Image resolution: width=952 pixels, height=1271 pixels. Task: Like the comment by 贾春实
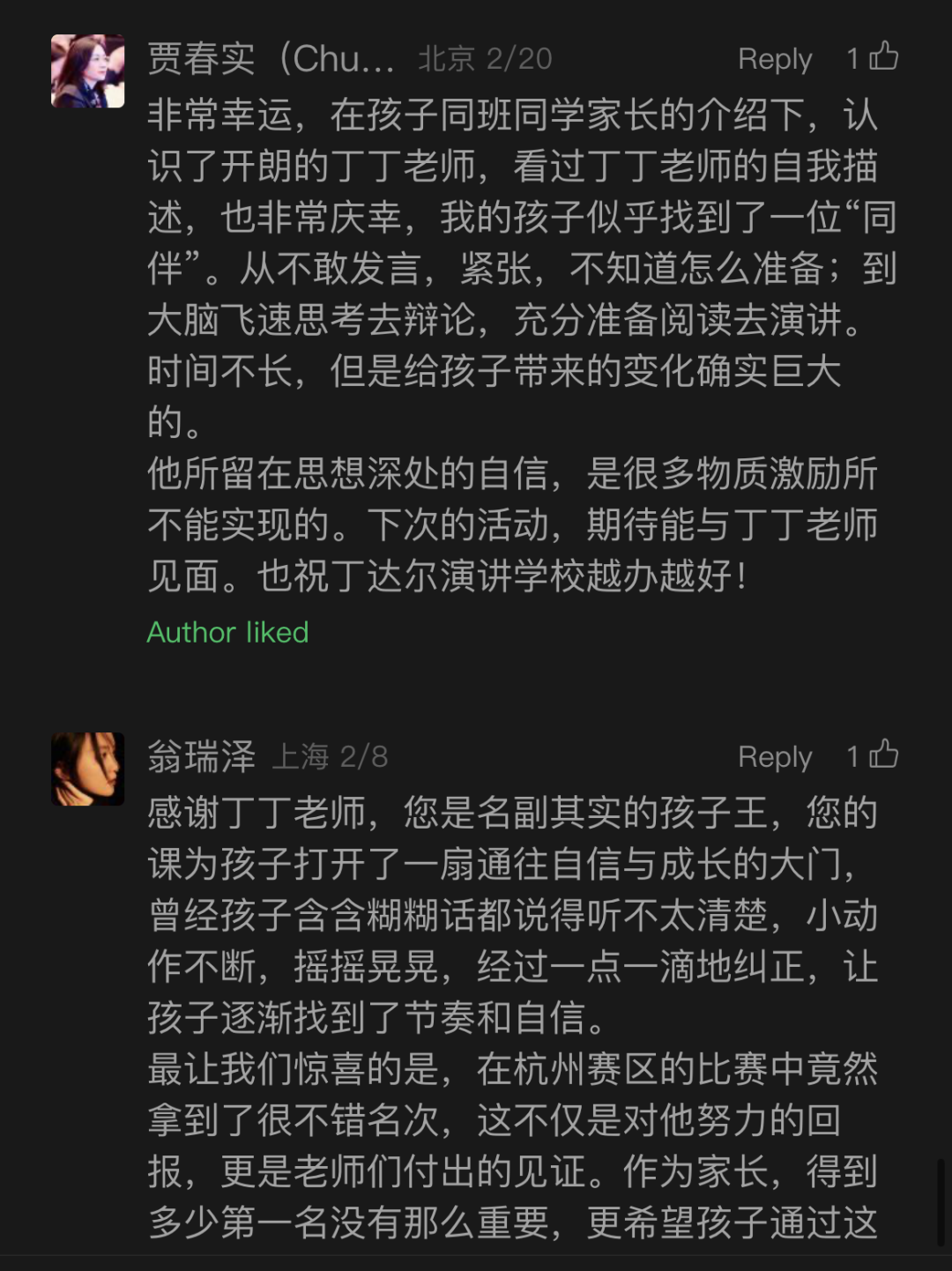click(882, 57)
